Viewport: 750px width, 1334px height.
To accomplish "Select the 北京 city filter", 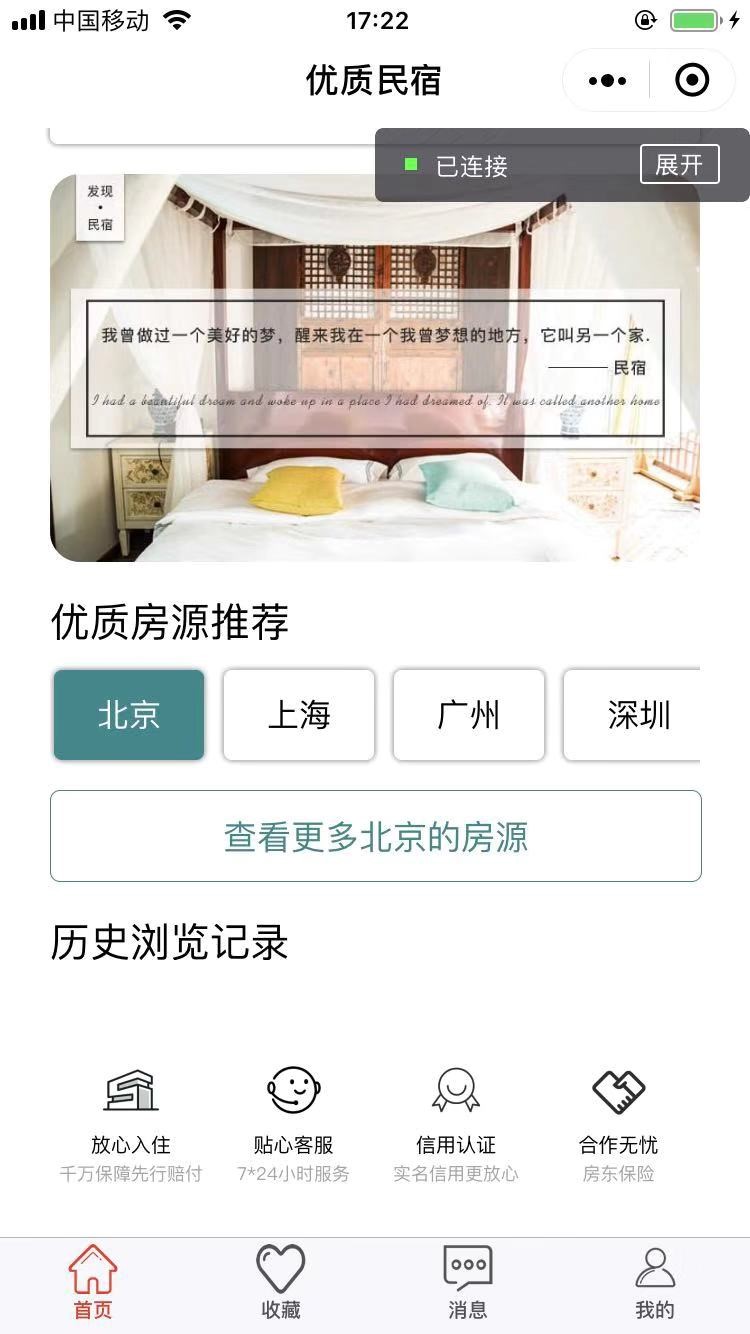I will point(128,714).
